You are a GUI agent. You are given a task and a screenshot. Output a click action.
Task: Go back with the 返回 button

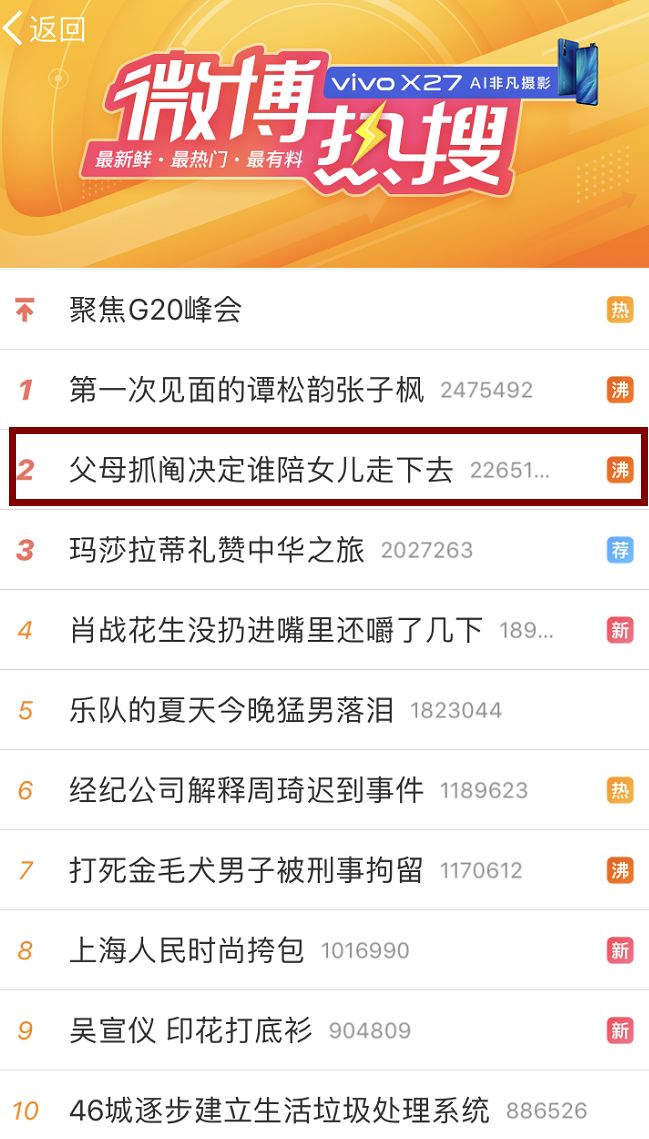click(x=45, y=29)
